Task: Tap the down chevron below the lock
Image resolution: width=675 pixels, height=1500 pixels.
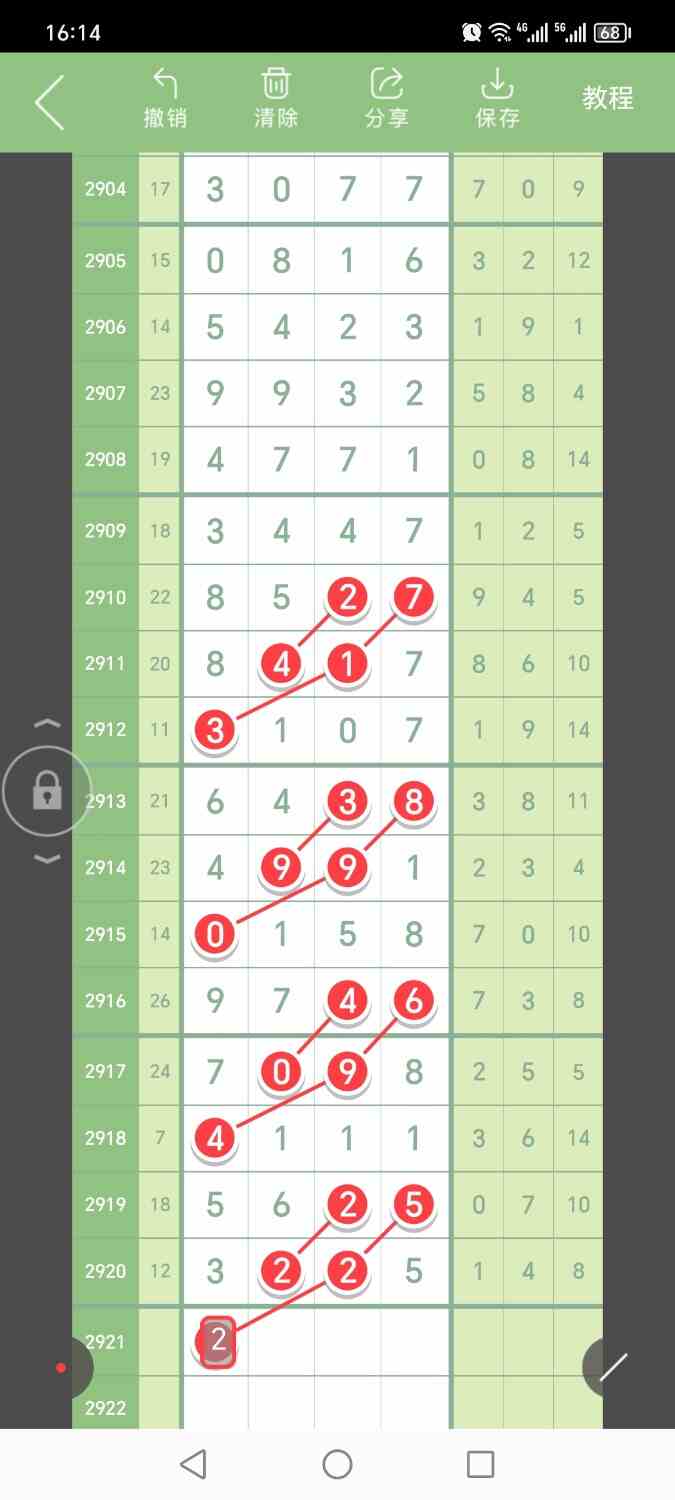Action: (x=48, y=859)
